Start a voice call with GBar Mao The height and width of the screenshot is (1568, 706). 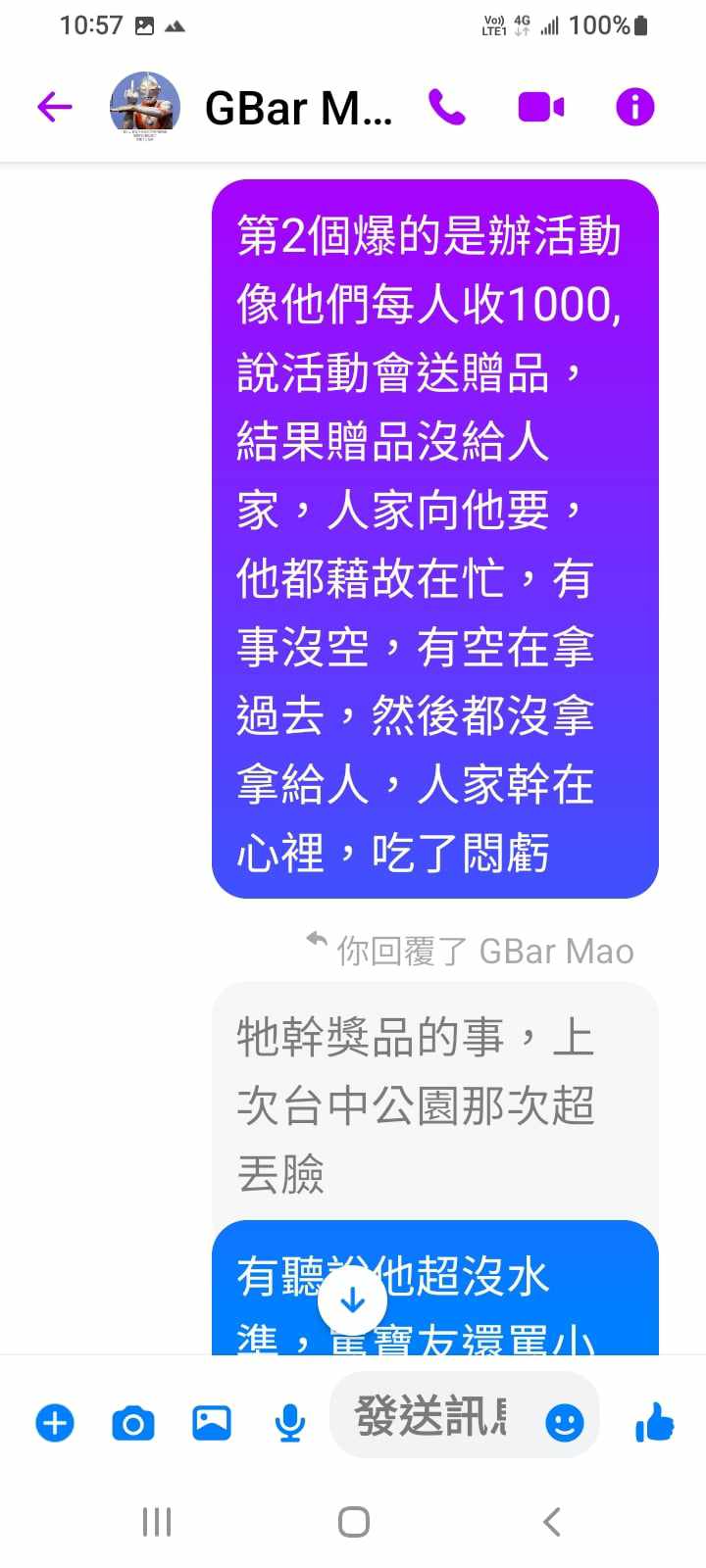[x=447, y=107]
